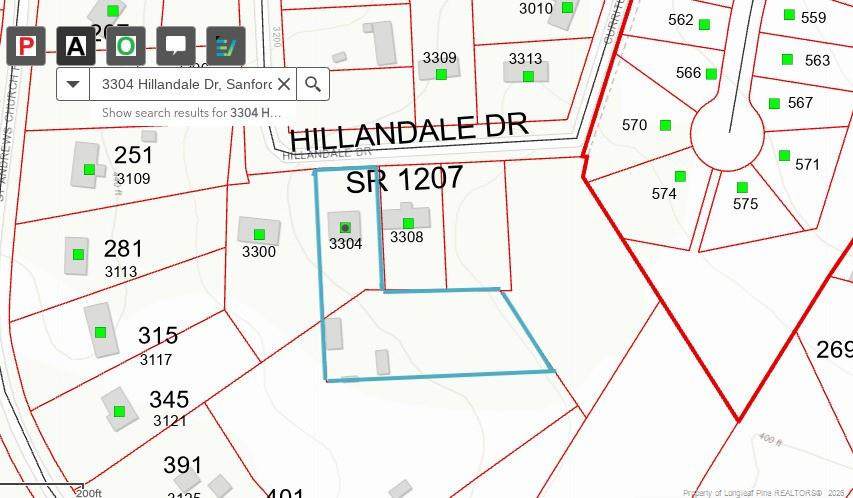853x498 pixels.
Task: Open the green O toolbar widget
Action: click(x=126, y=46)
